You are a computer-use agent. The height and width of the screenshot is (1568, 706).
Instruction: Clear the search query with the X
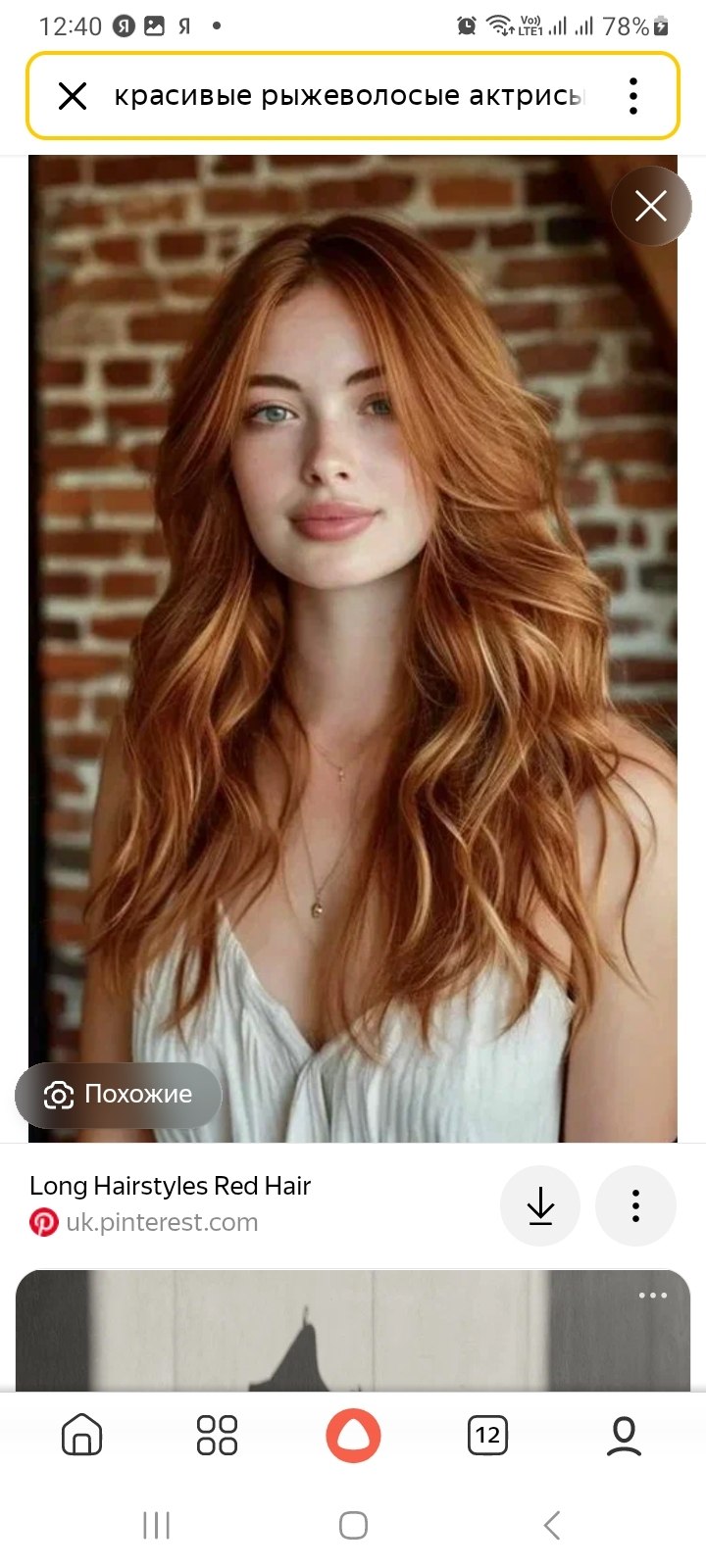click(73, 96)
